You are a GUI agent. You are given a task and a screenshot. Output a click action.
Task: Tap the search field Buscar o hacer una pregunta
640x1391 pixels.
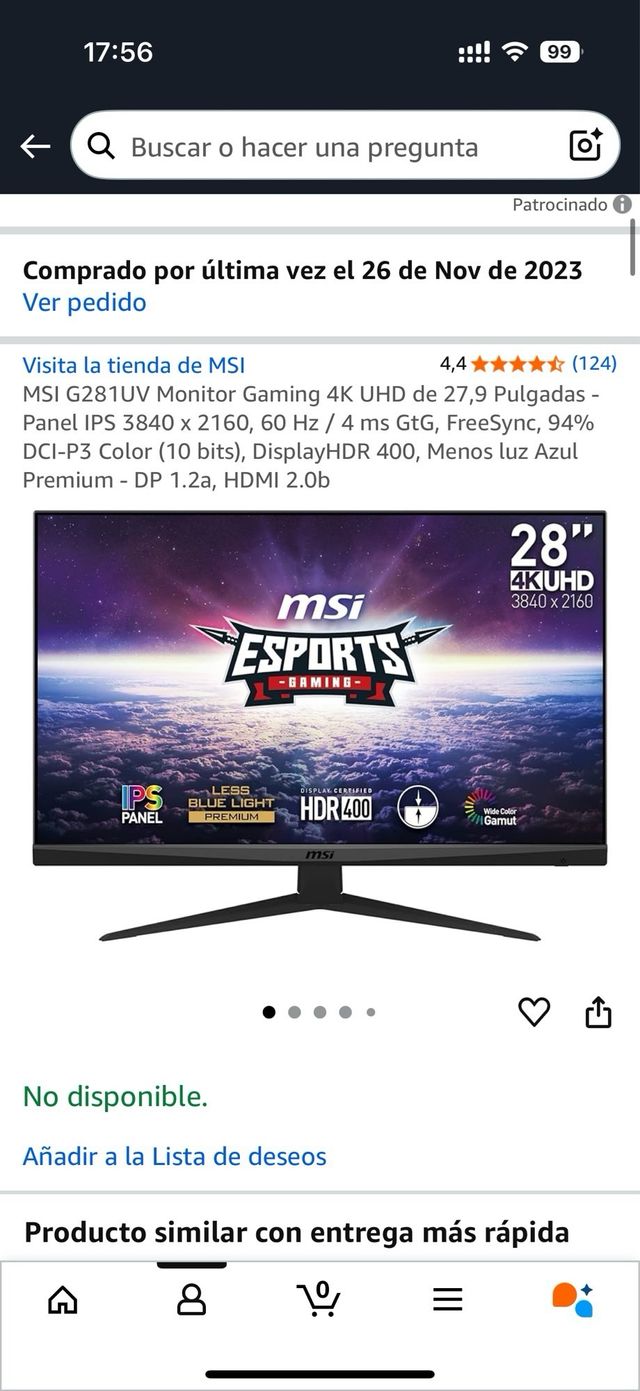pos(320,147)
